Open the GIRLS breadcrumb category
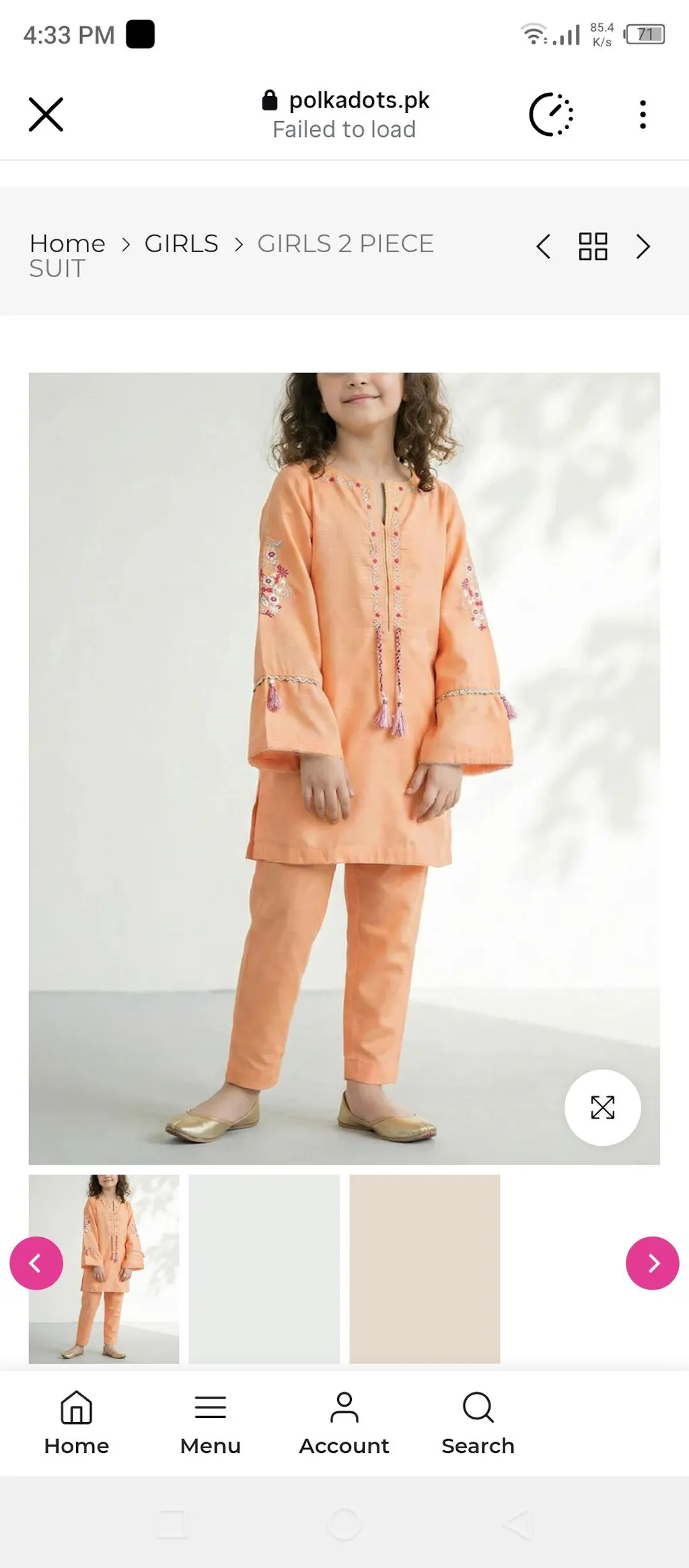The height and width of the screenshot is (1568, 689). click(x=181, y=243)
